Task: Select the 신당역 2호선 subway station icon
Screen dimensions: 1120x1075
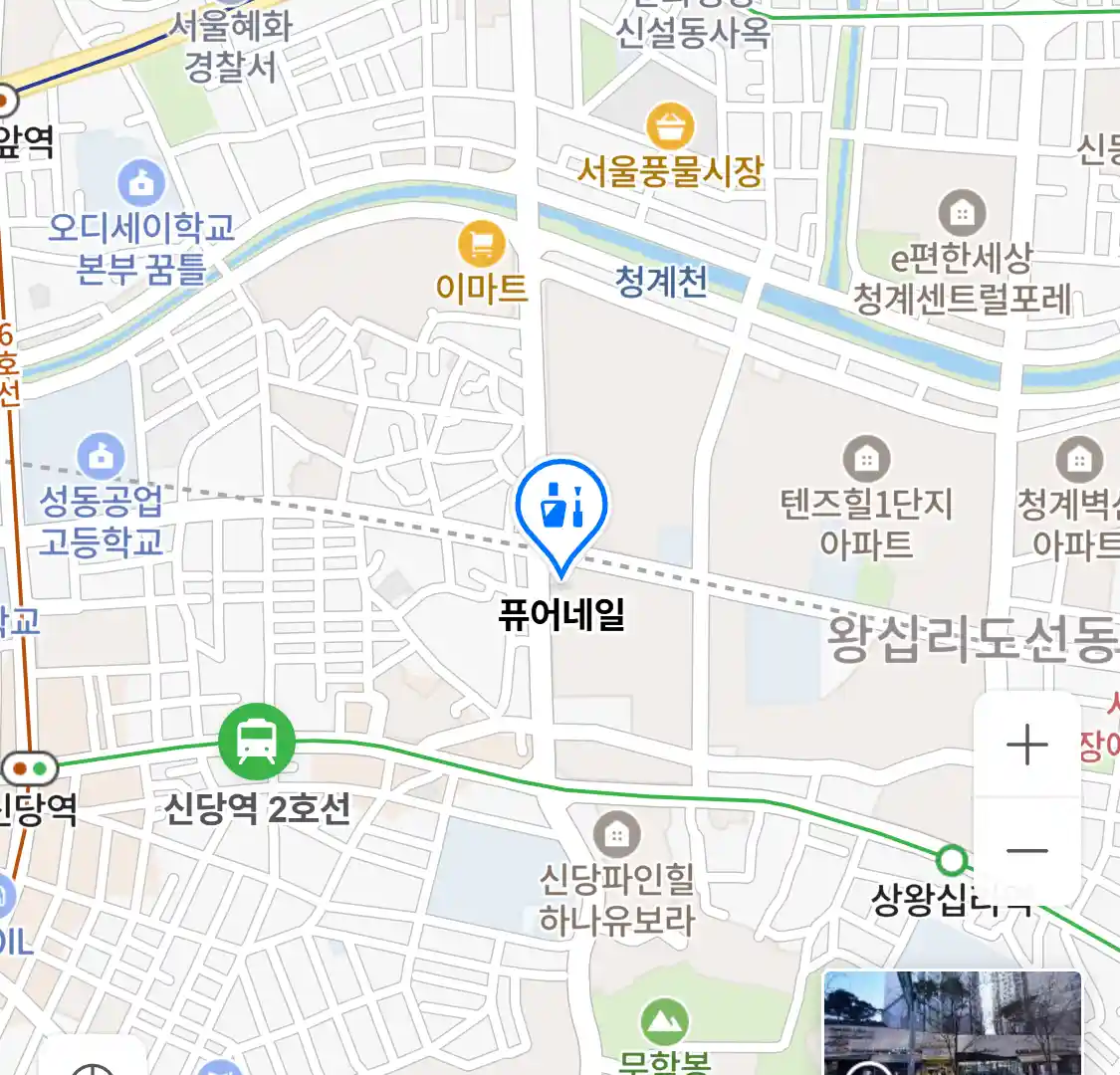Action: (x=257, y=742)
